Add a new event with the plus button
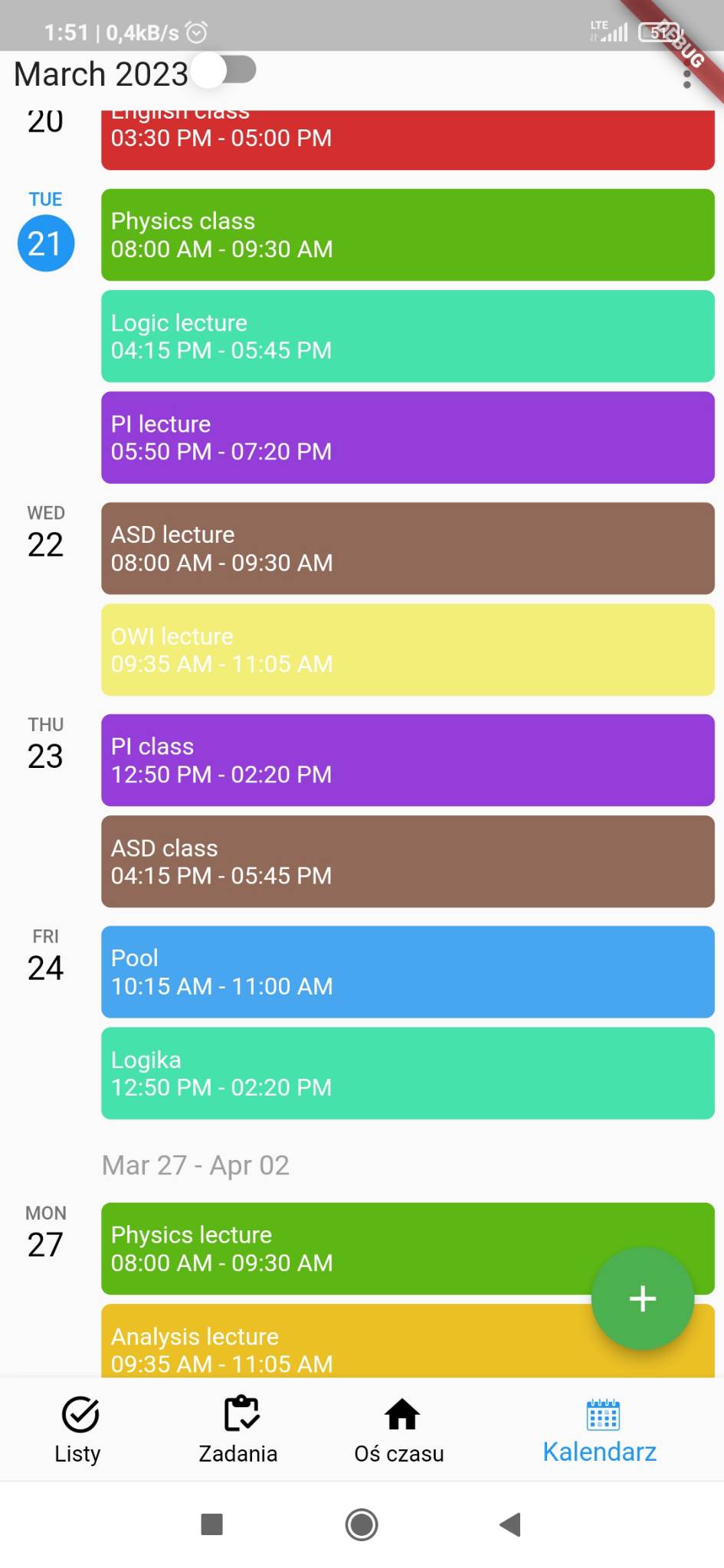Screen dimensions: 724x1568 pos(642,1298)
